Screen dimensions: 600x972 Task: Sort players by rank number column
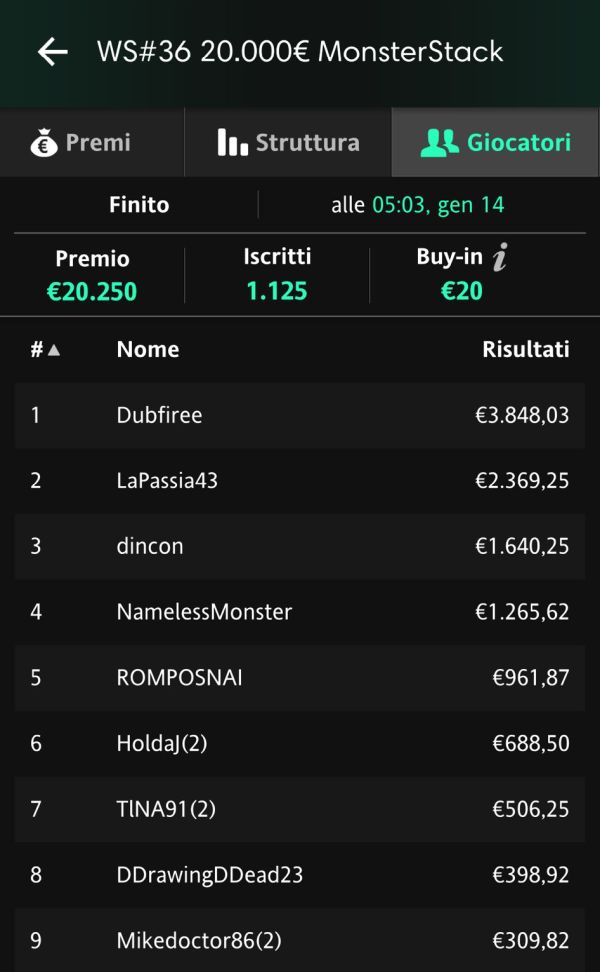(45, 349)
